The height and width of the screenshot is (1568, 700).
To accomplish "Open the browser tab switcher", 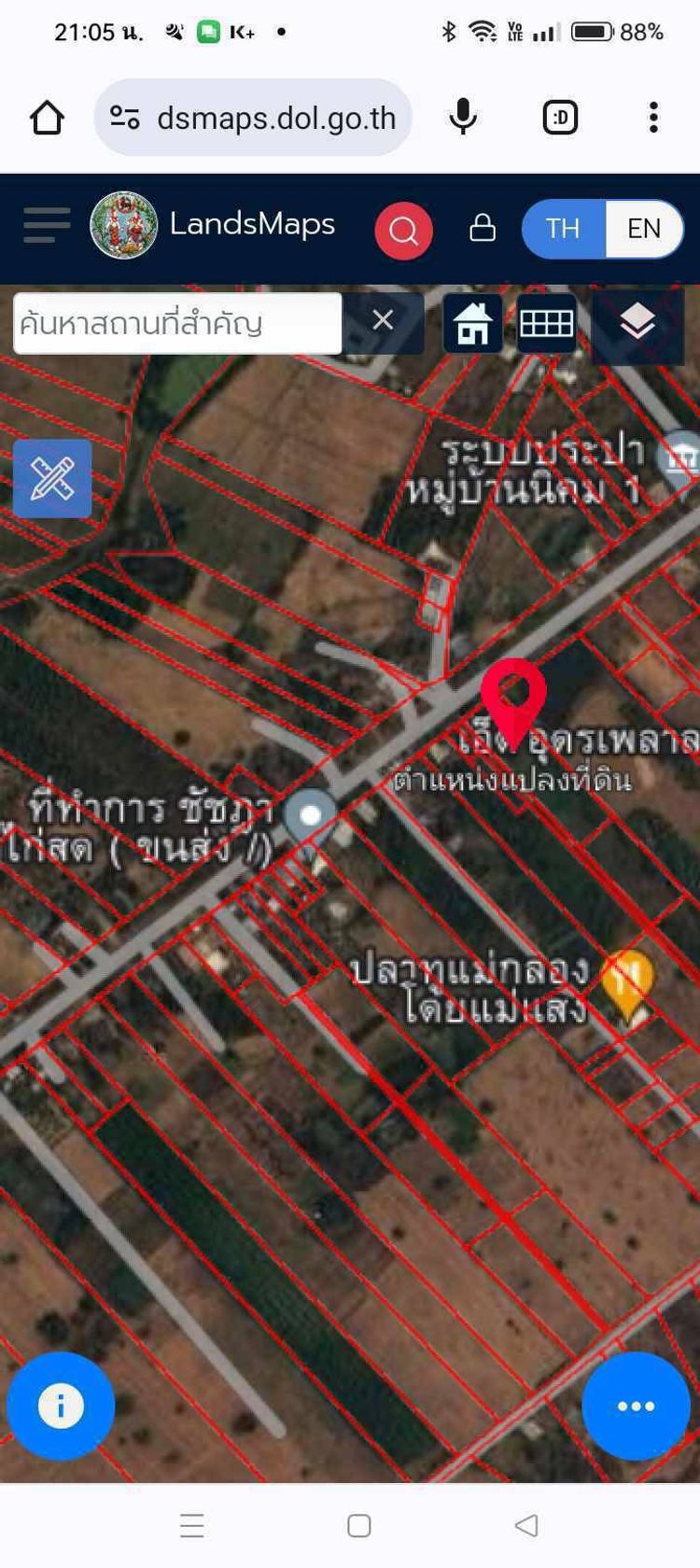I will point(560,118).
